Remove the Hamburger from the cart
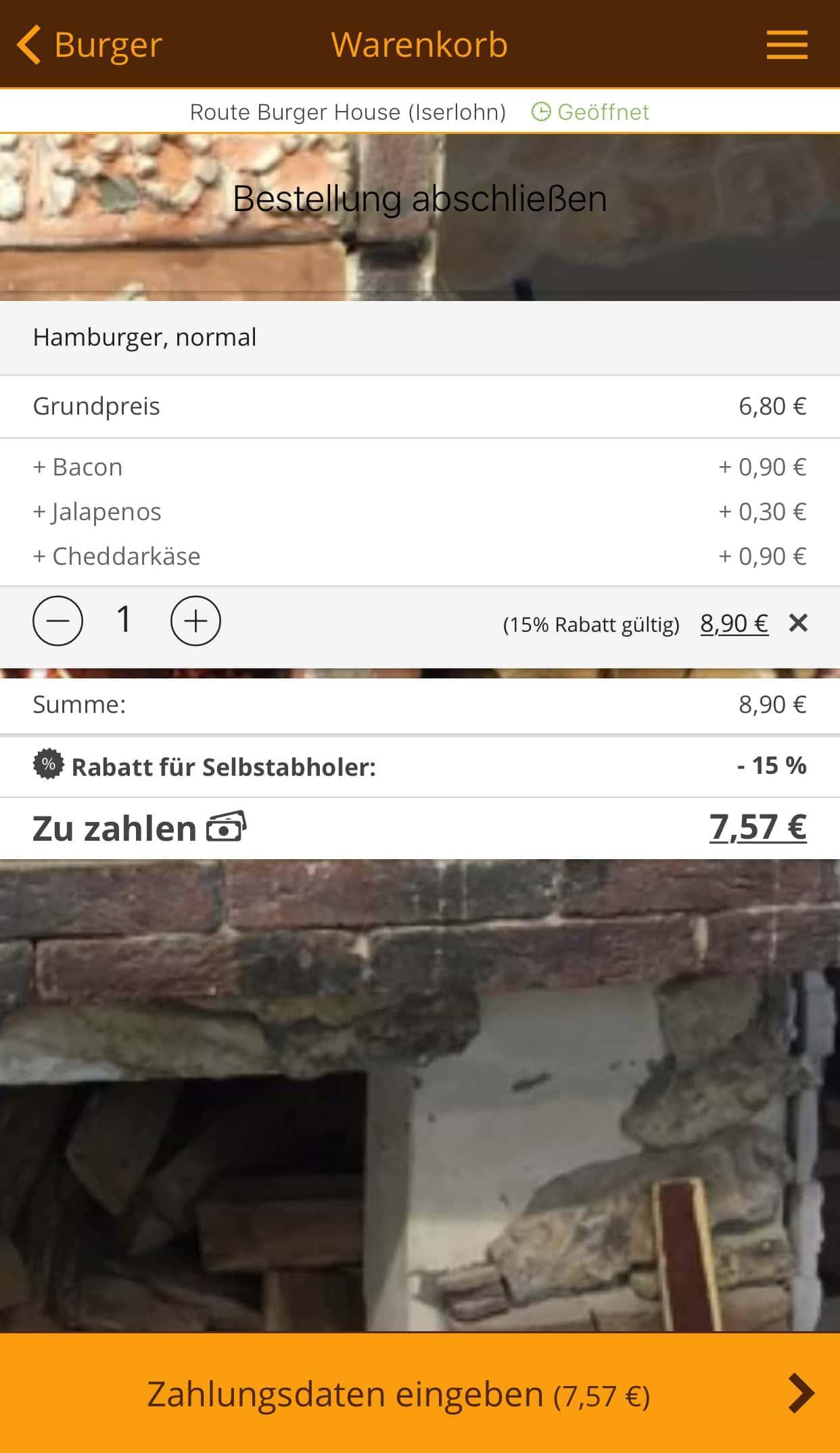Viewport: 840px width, 1453px height. (x=798, y=623)
